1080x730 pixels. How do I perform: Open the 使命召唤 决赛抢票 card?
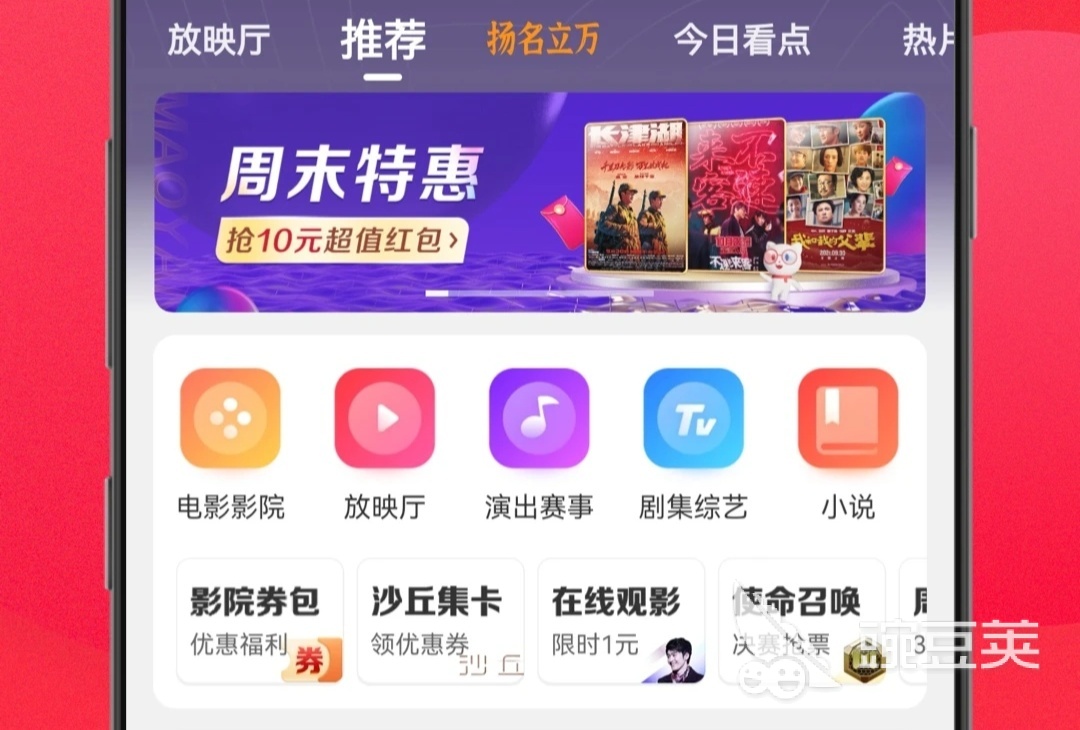point(801,621)
